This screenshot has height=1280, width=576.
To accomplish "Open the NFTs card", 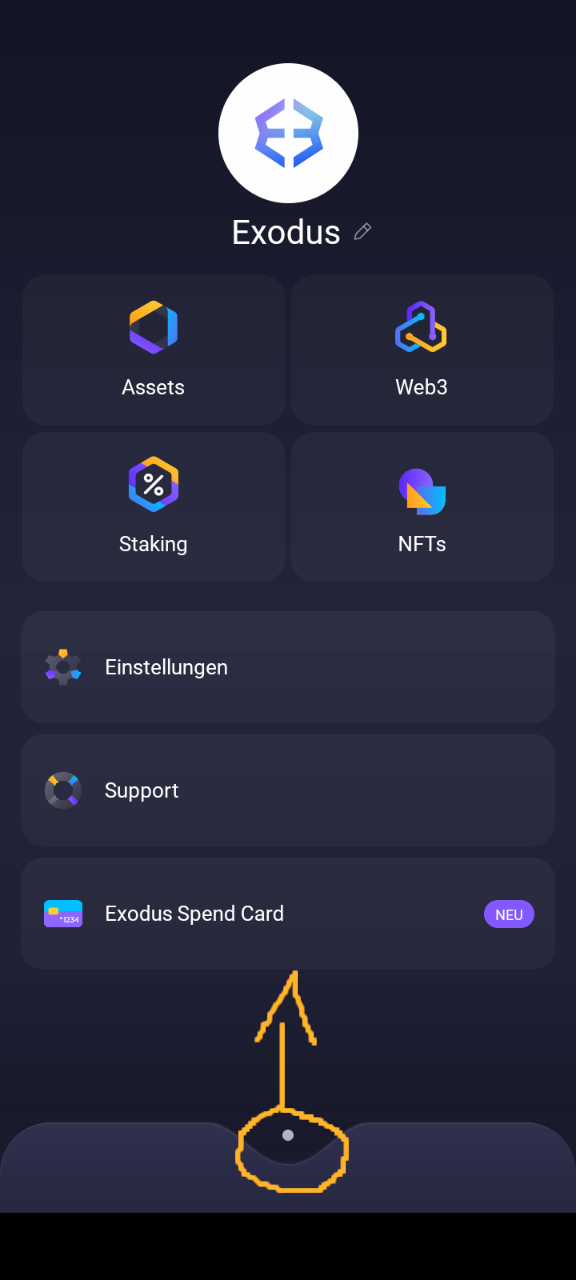I will 422,507.
